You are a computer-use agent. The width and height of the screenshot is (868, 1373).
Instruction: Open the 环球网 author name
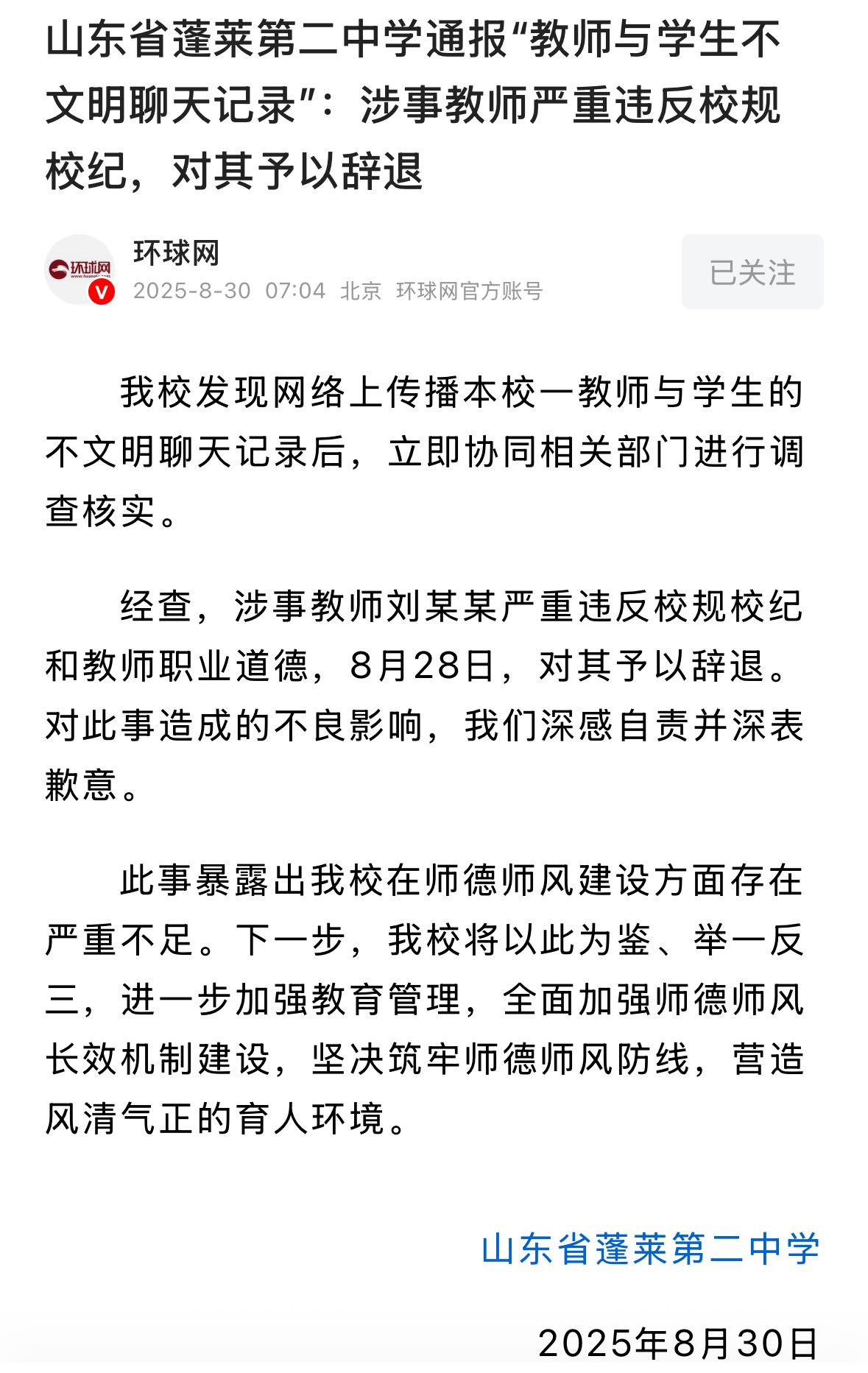point(177,253)
